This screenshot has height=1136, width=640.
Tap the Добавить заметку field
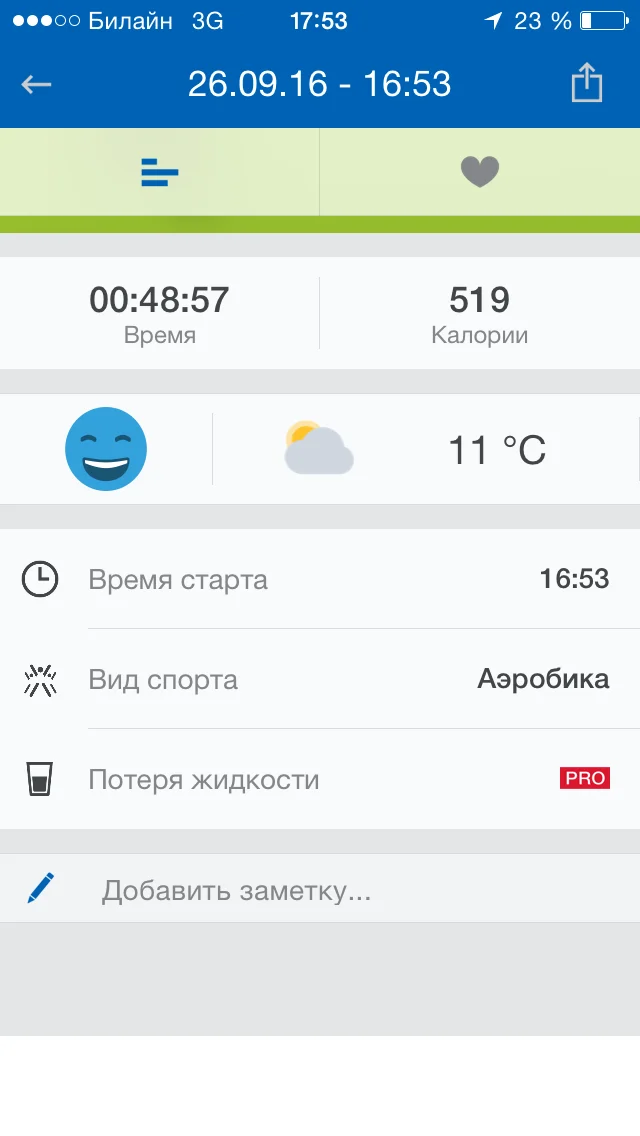tap(320, 889)
